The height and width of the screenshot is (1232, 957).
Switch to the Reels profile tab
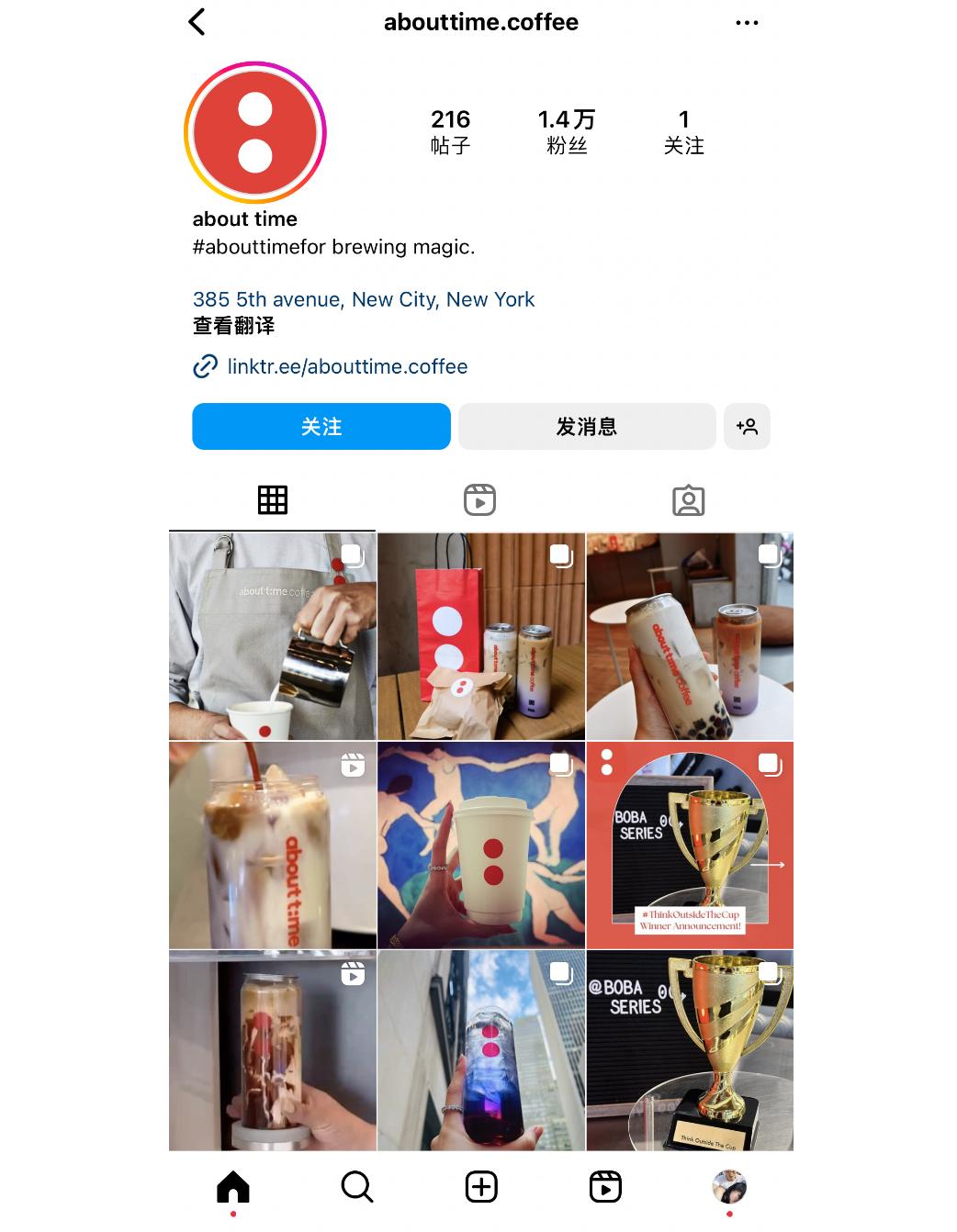[x=479, y=500]
